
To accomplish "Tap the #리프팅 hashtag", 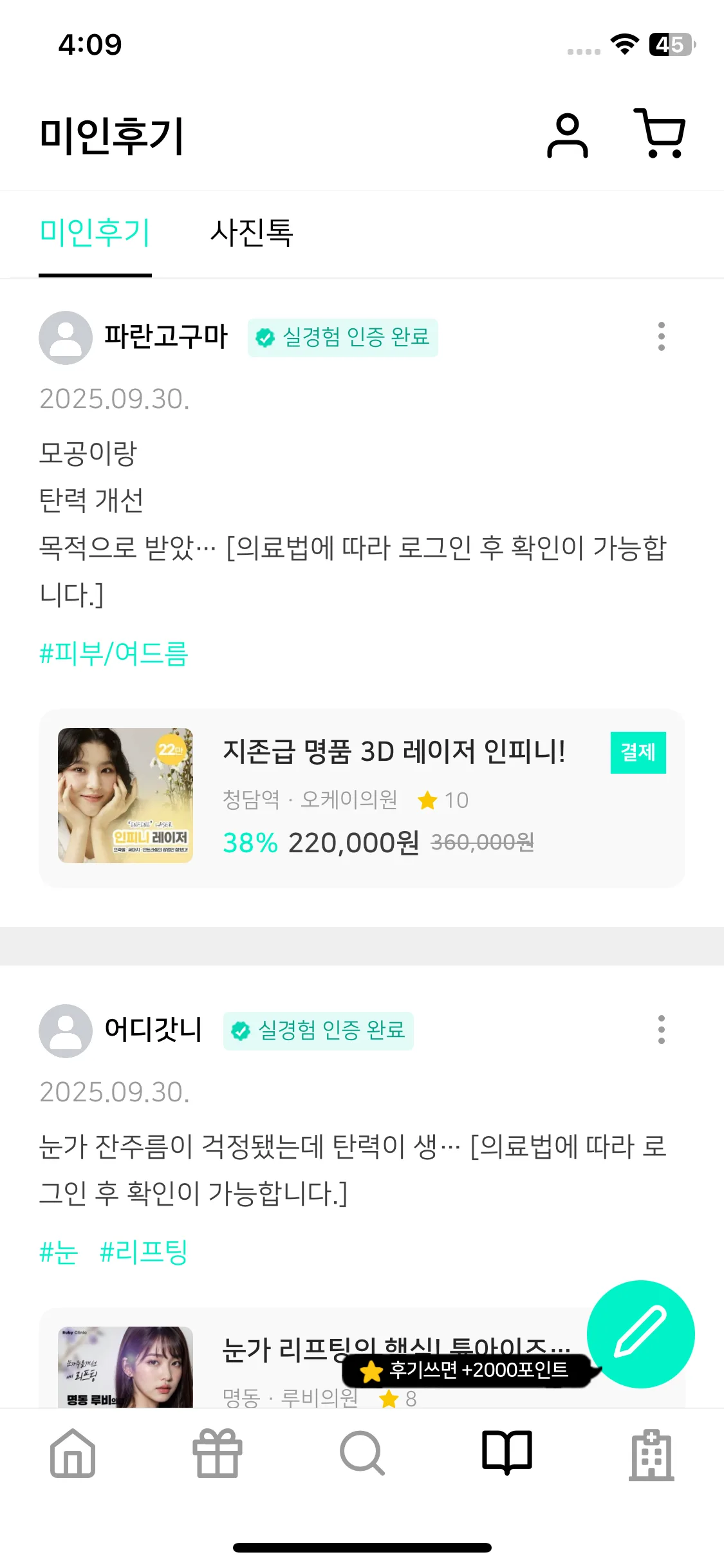I will 144,1253.
